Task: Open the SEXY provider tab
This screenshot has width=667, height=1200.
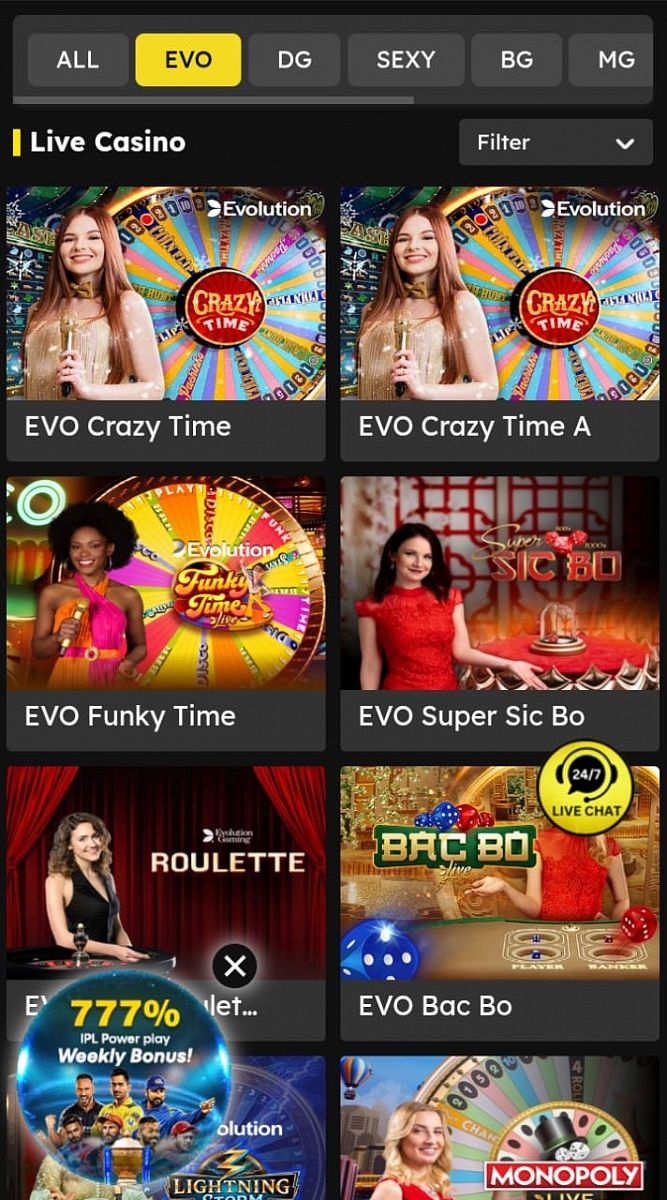Action: coord(405,60)
